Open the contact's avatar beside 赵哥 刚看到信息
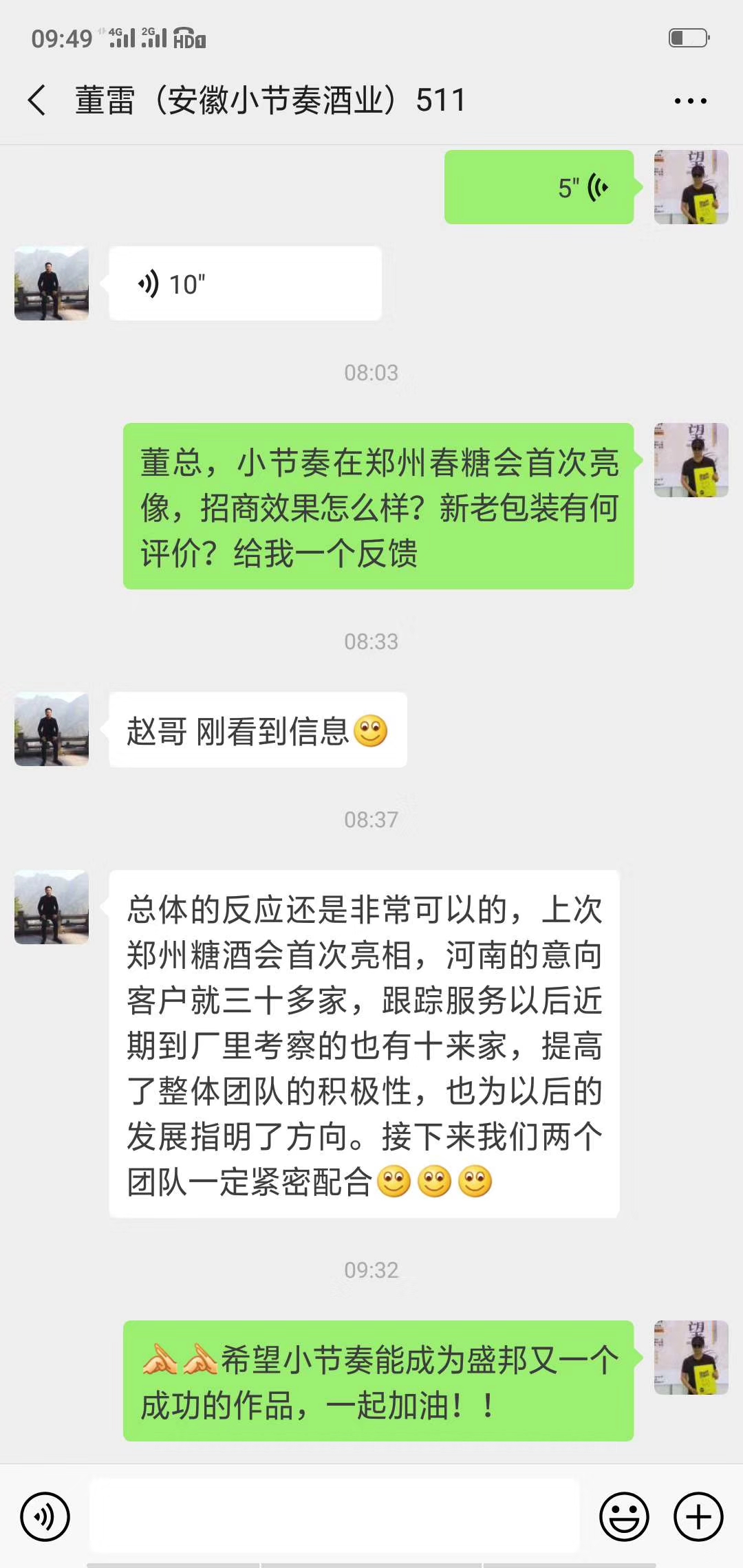The image size is (743, 1568). 52,729
